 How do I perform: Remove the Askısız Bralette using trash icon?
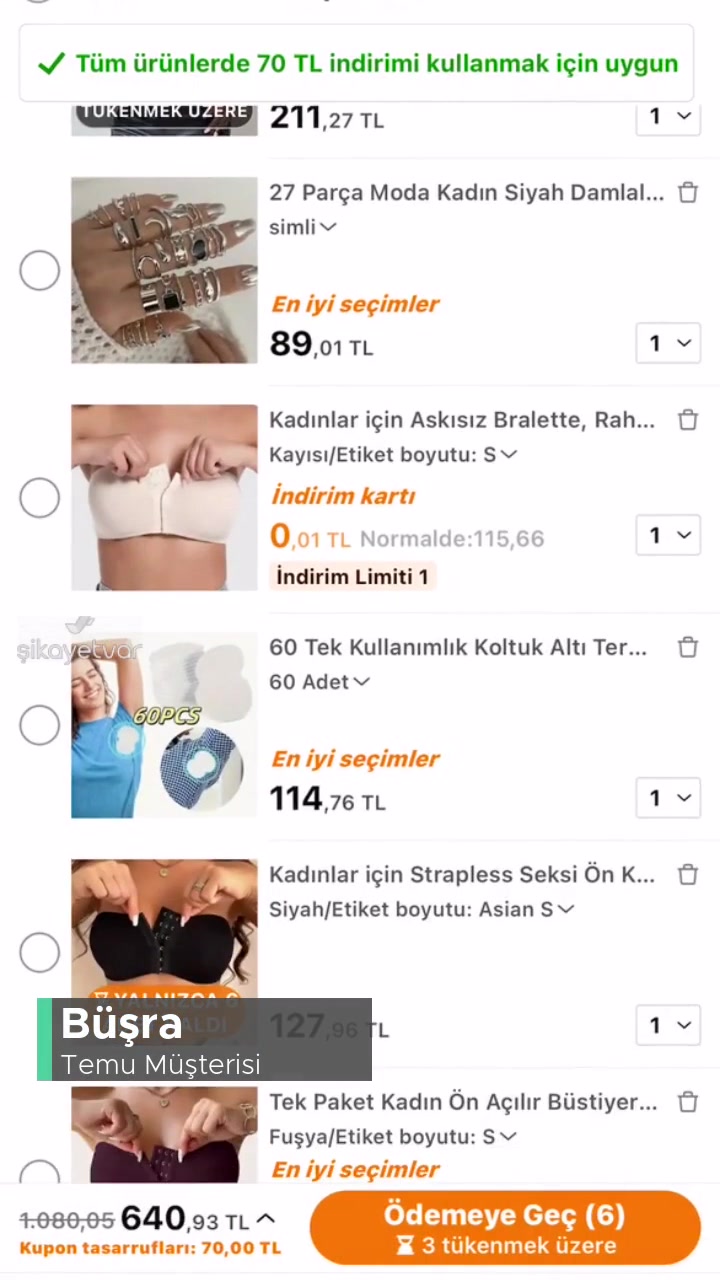tap(688, 420)
